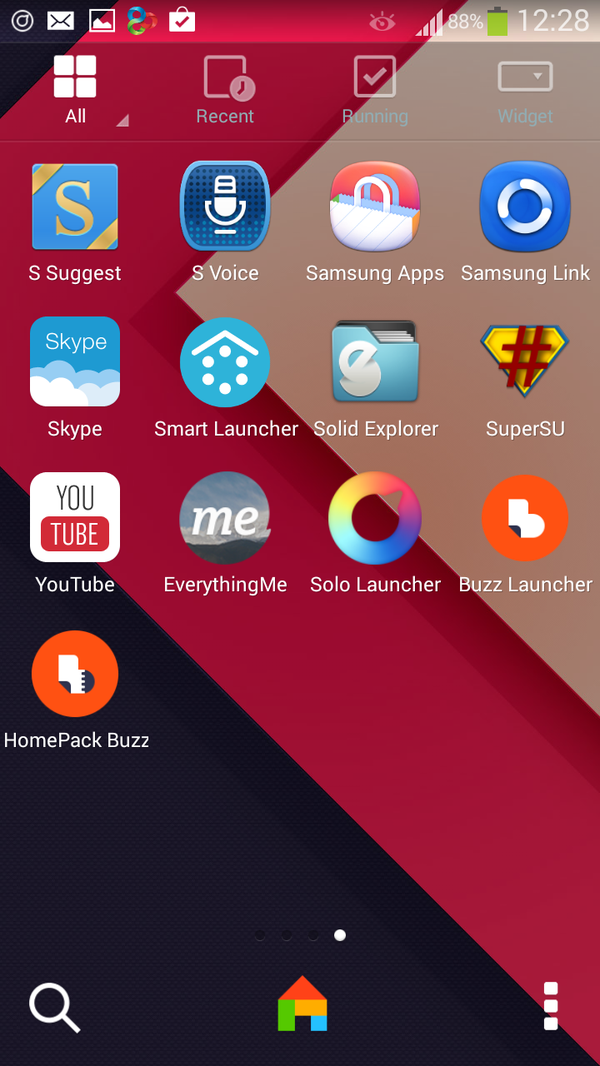This screenshot has width=600, height=1066.
Task: Start the Skype app
Action: [75, 362]
